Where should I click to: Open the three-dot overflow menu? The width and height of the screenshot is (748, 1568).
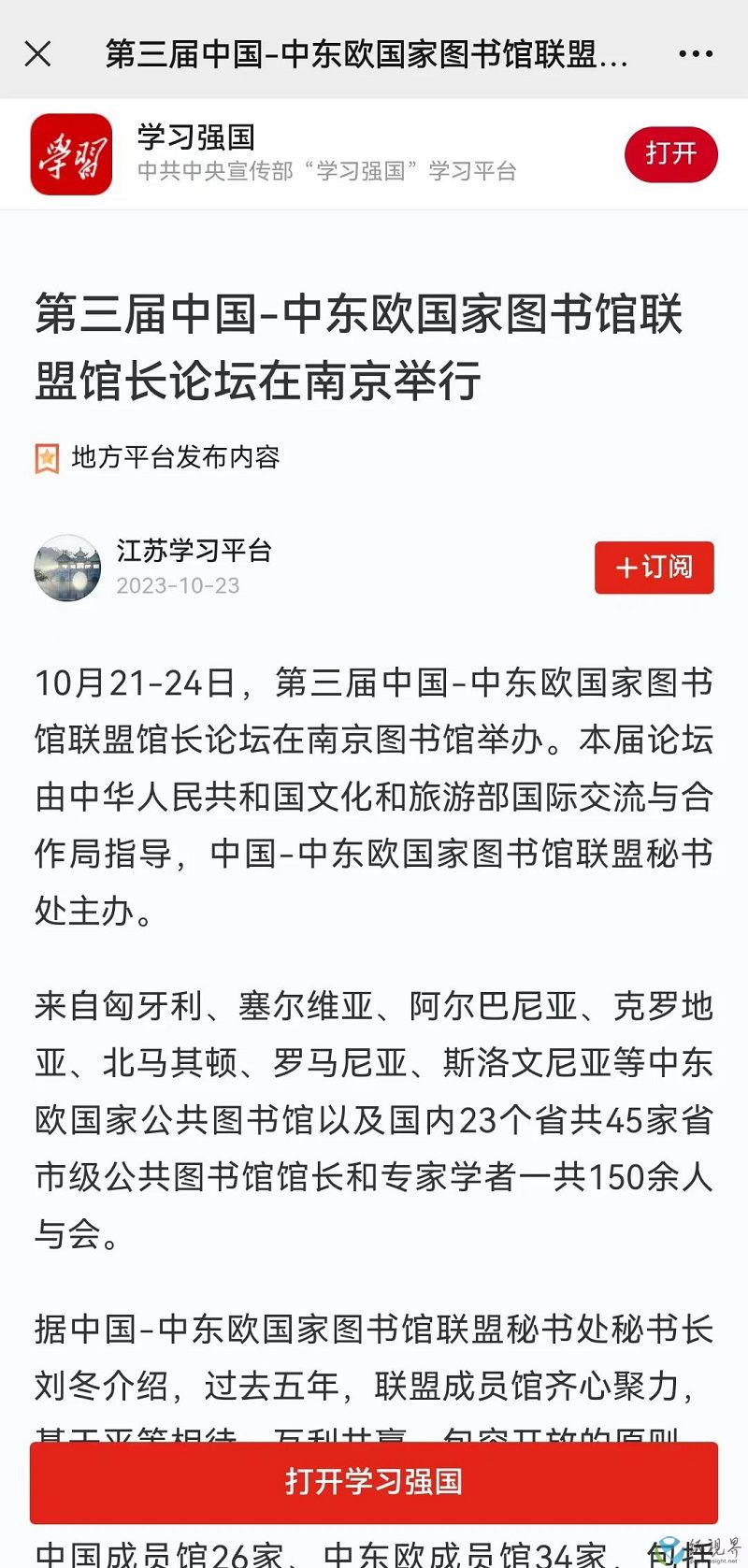[x=696, y=53]
